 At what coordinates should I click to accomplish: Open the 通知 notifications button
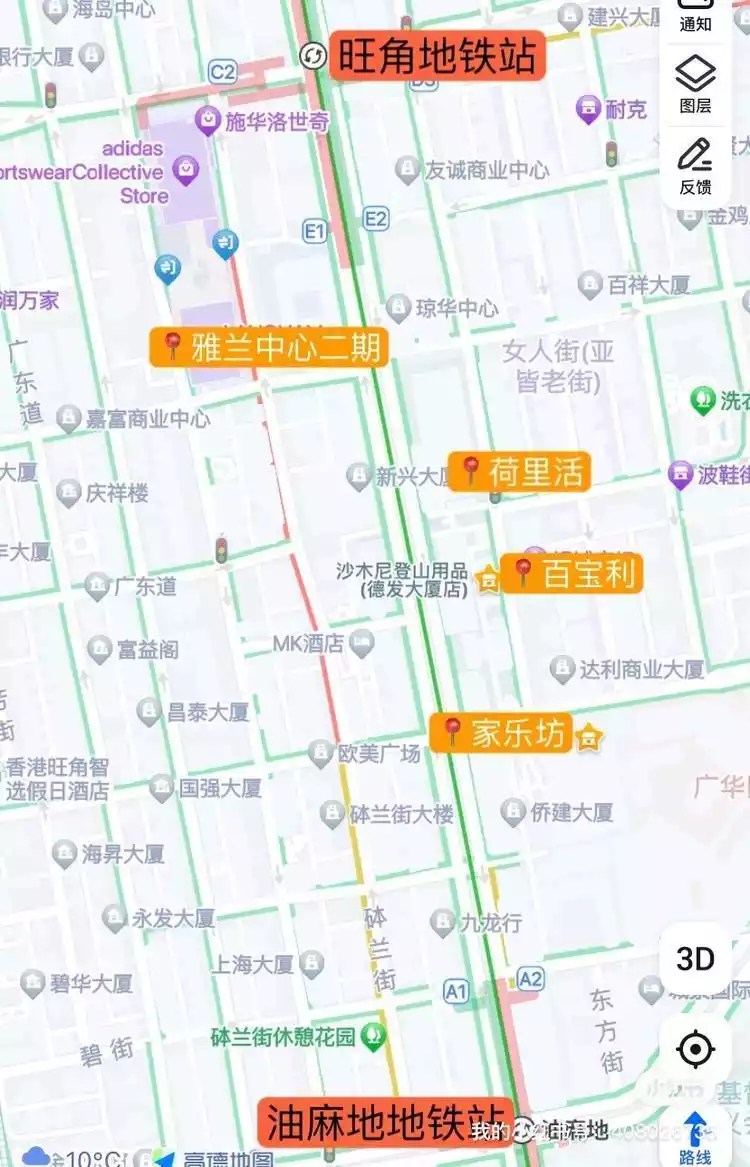695,16
